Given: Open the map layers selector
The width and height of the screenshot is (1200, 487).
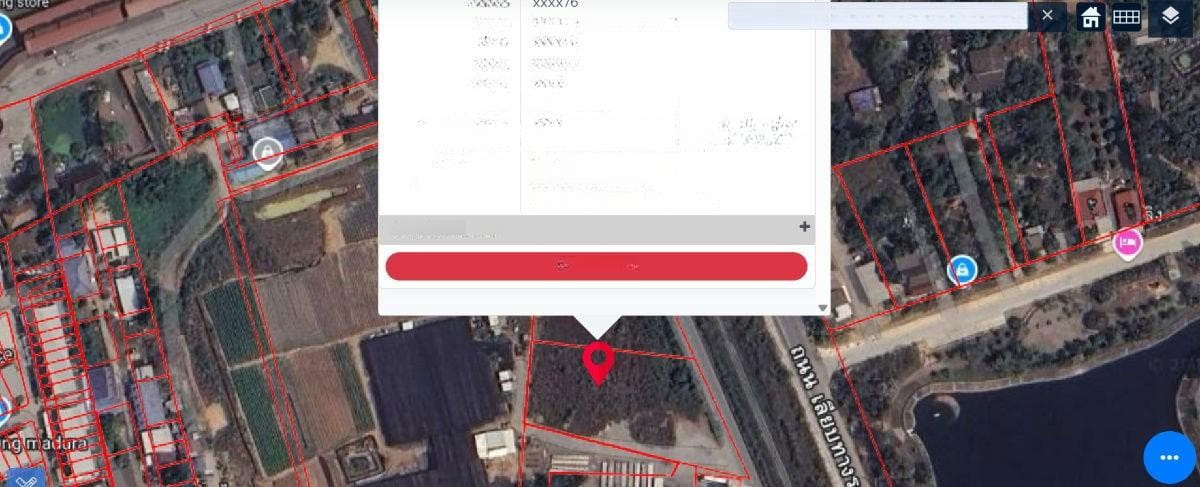Looking at the screenshot, I should [1170, 16].
